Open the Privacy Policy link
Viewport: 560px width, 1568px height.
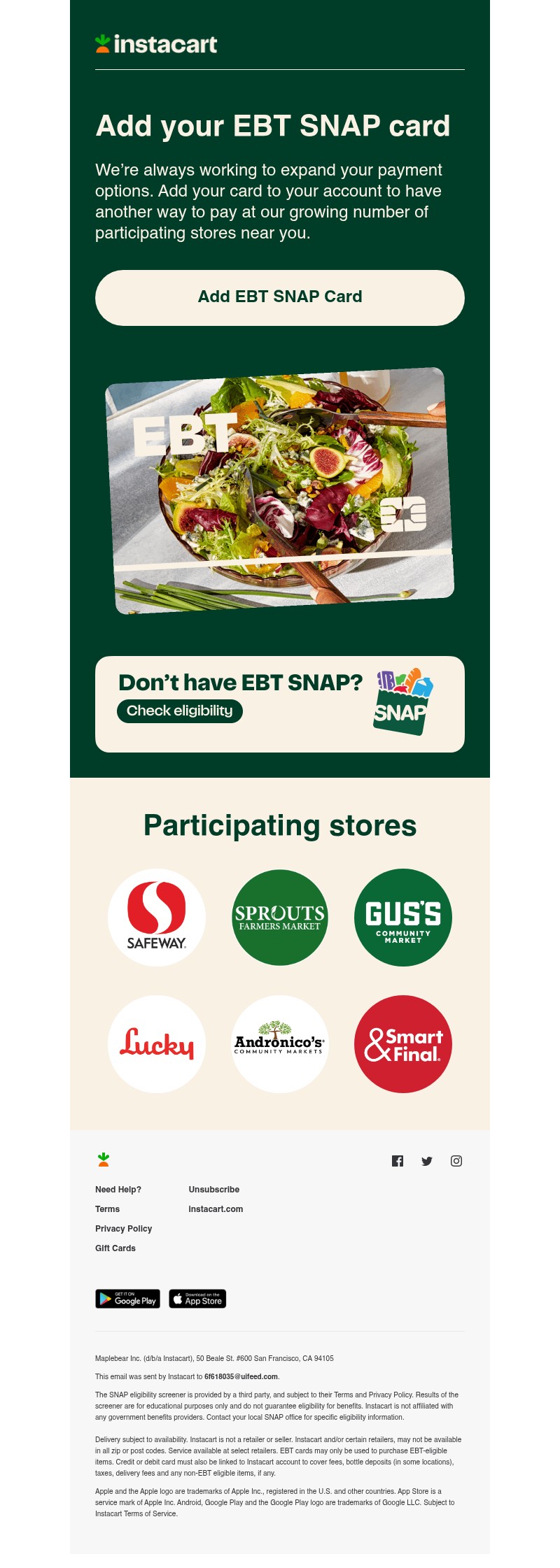click(124, 1229)
